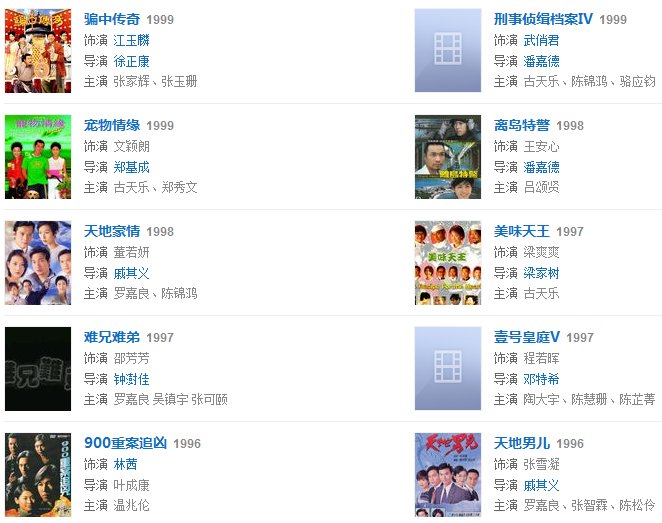View character page for 江玉麟
The height and width of the screenshot is (523, 662).
click(x=131, y=41)
